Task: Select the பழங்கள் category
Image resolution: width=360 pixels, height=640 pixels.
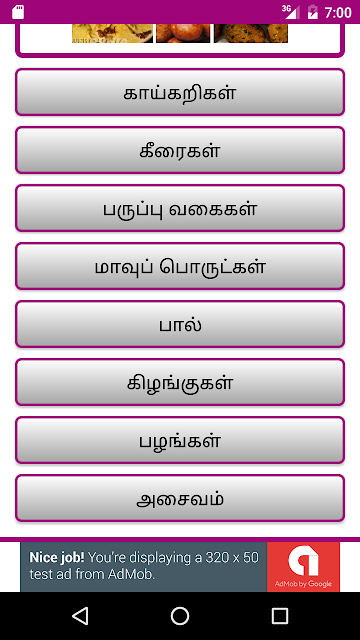Action: 180,440
